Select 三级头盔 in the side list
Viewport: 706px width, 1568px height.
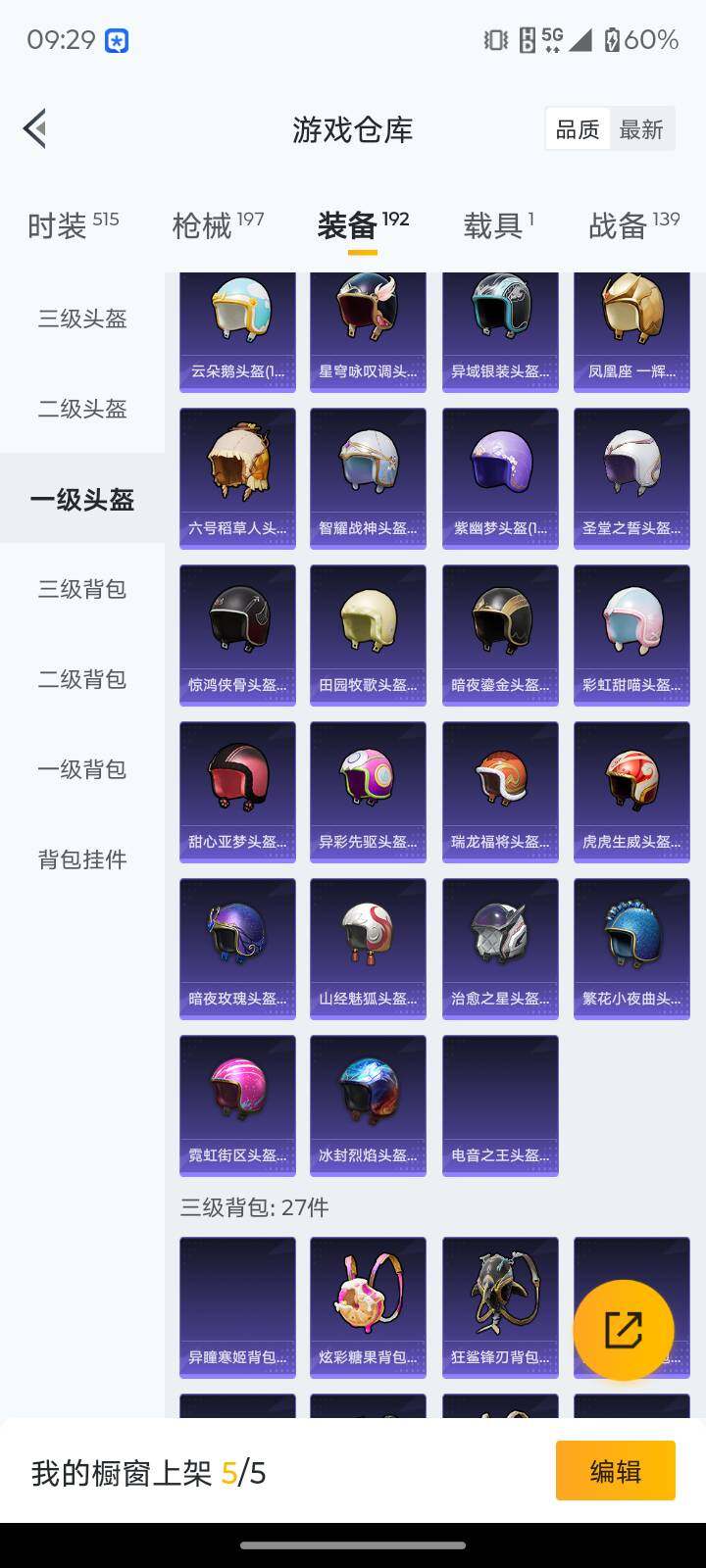82,318
